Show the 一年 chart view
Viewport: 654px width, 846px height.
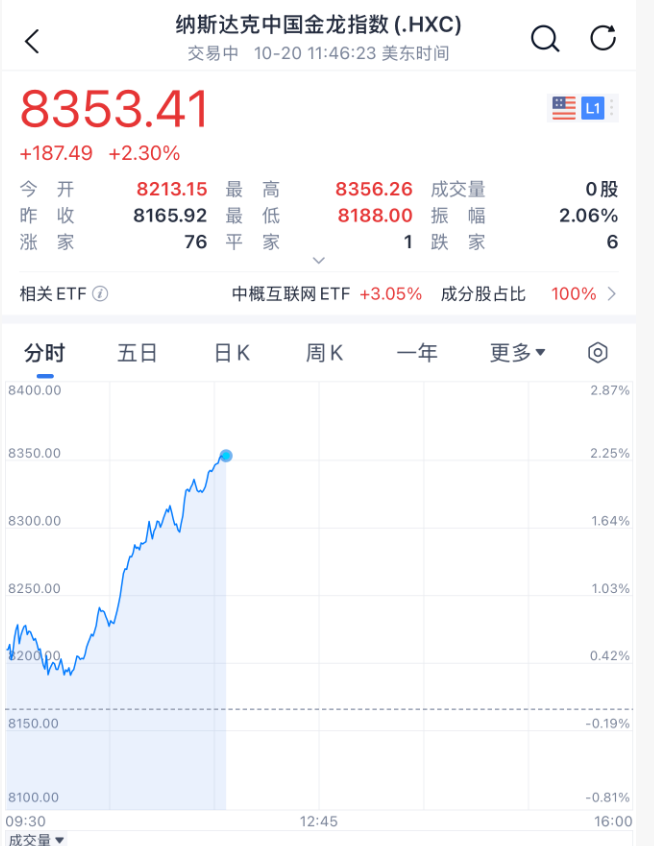416,352
